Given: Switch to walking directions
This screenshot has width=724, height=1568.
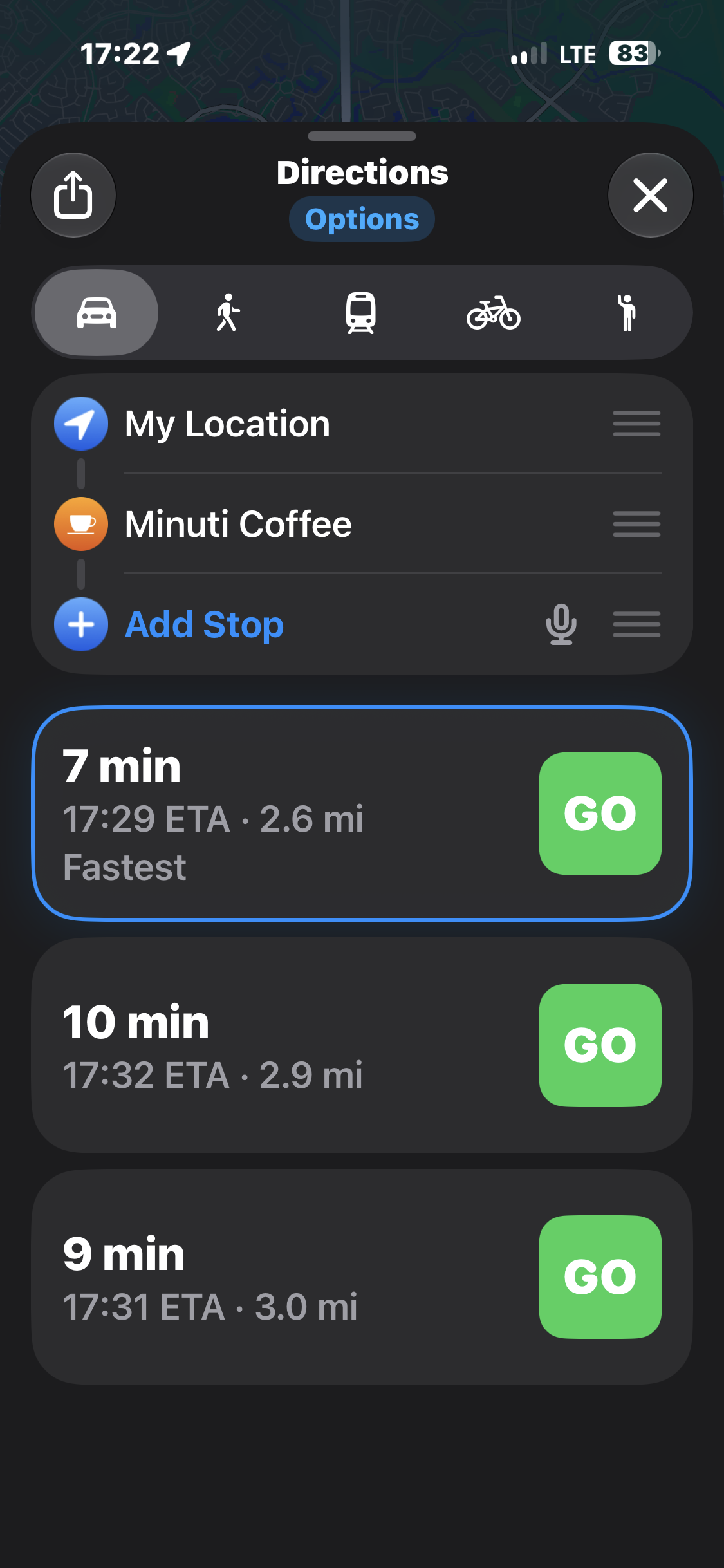Looking at the screenshot, I should (x=228, y=313).
